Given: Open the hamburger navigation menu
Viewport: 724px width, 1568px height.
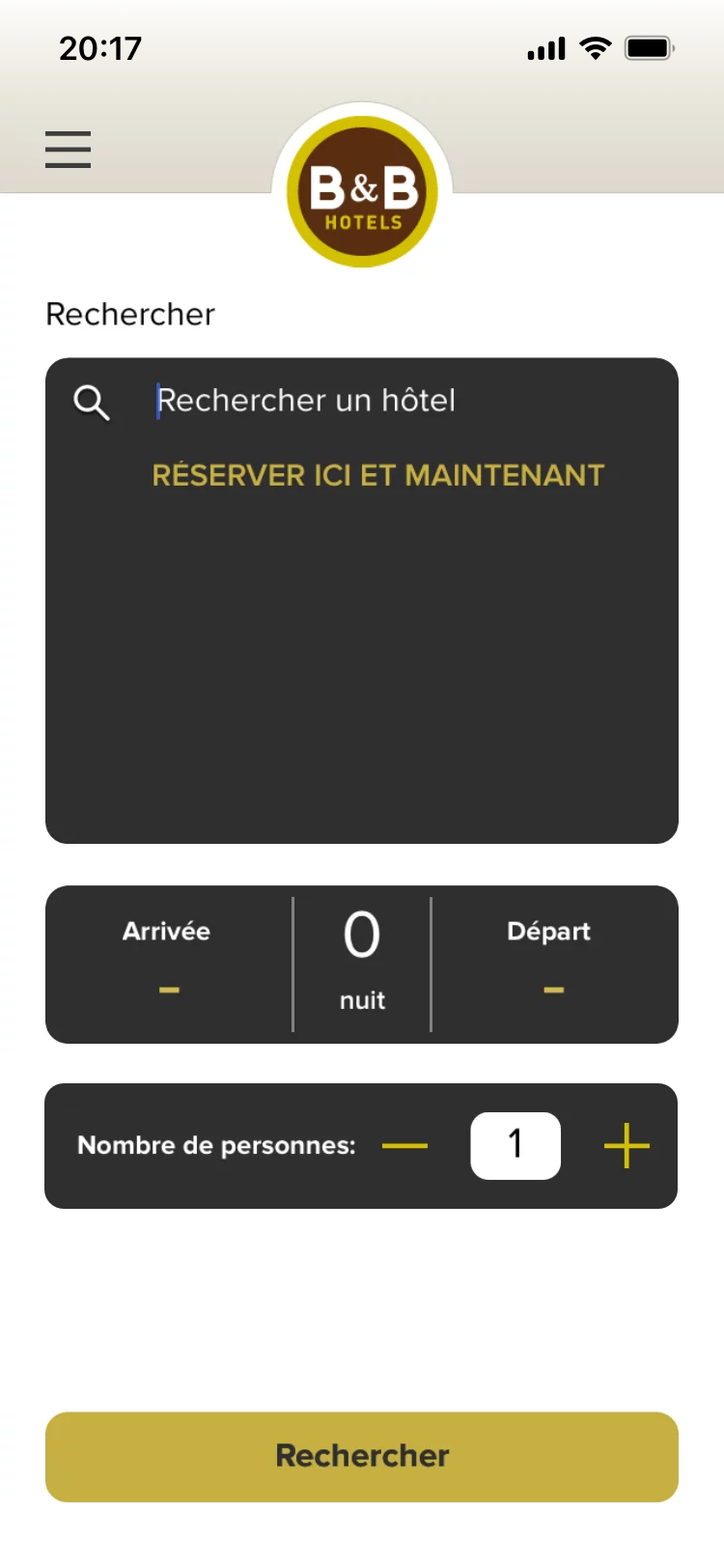Looking at the screenshot, I should (x=68, y=150).
